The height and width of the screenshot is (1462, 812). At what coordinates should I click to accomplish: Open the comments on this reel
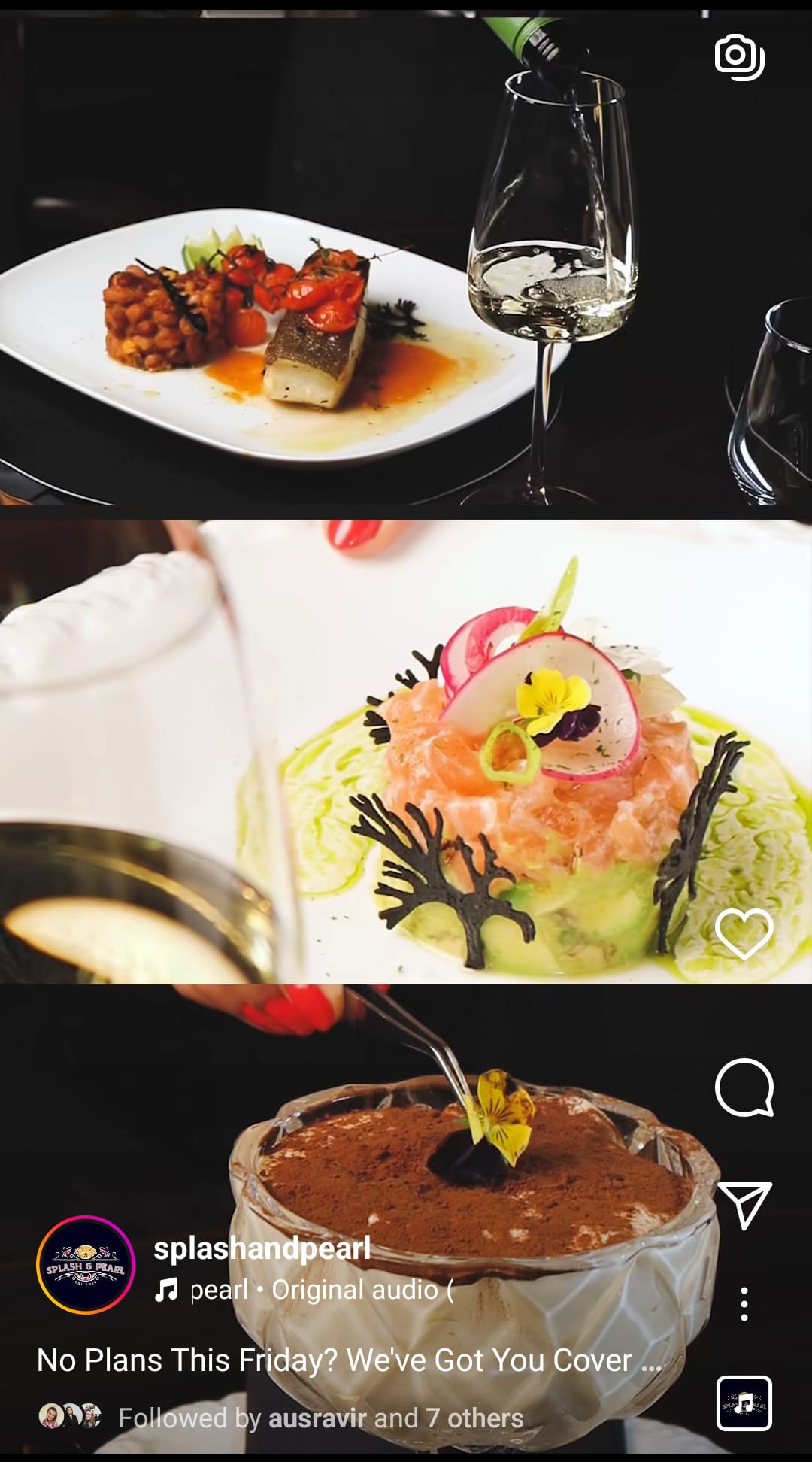click(x=744, y=1087)
